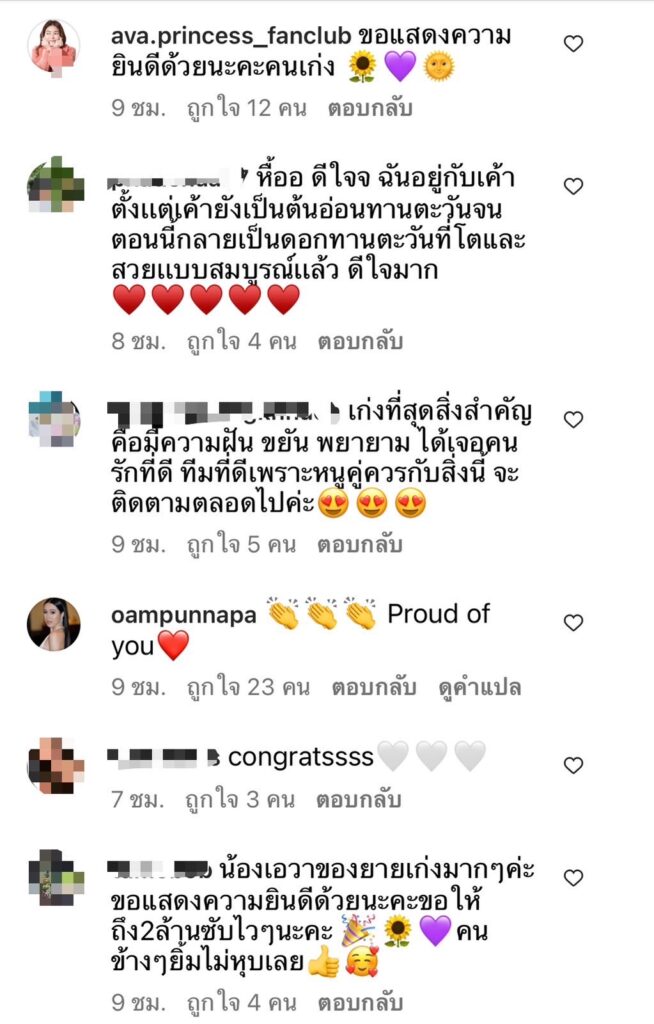Like the comment with five red hearts
Viewport: 654px width, 1024px height.
pyautogui.click(x=573, y=186)
